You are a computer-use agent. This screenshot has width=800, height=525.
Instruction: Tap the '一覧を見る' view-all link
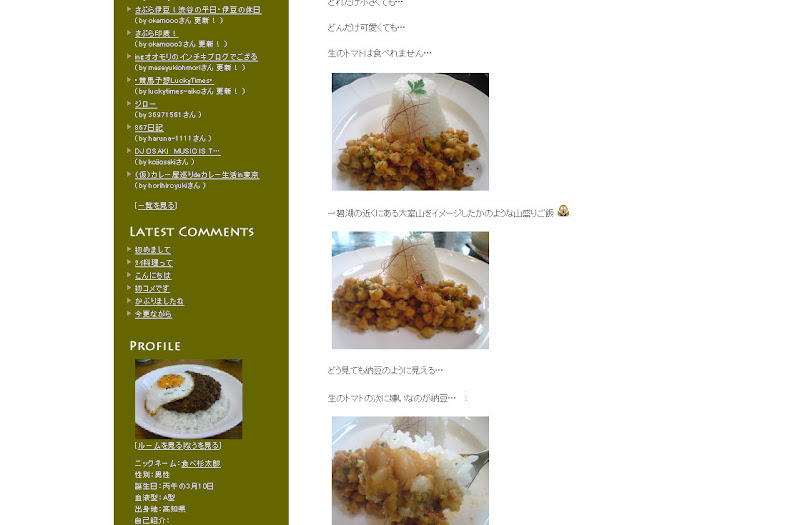[156, 205]
